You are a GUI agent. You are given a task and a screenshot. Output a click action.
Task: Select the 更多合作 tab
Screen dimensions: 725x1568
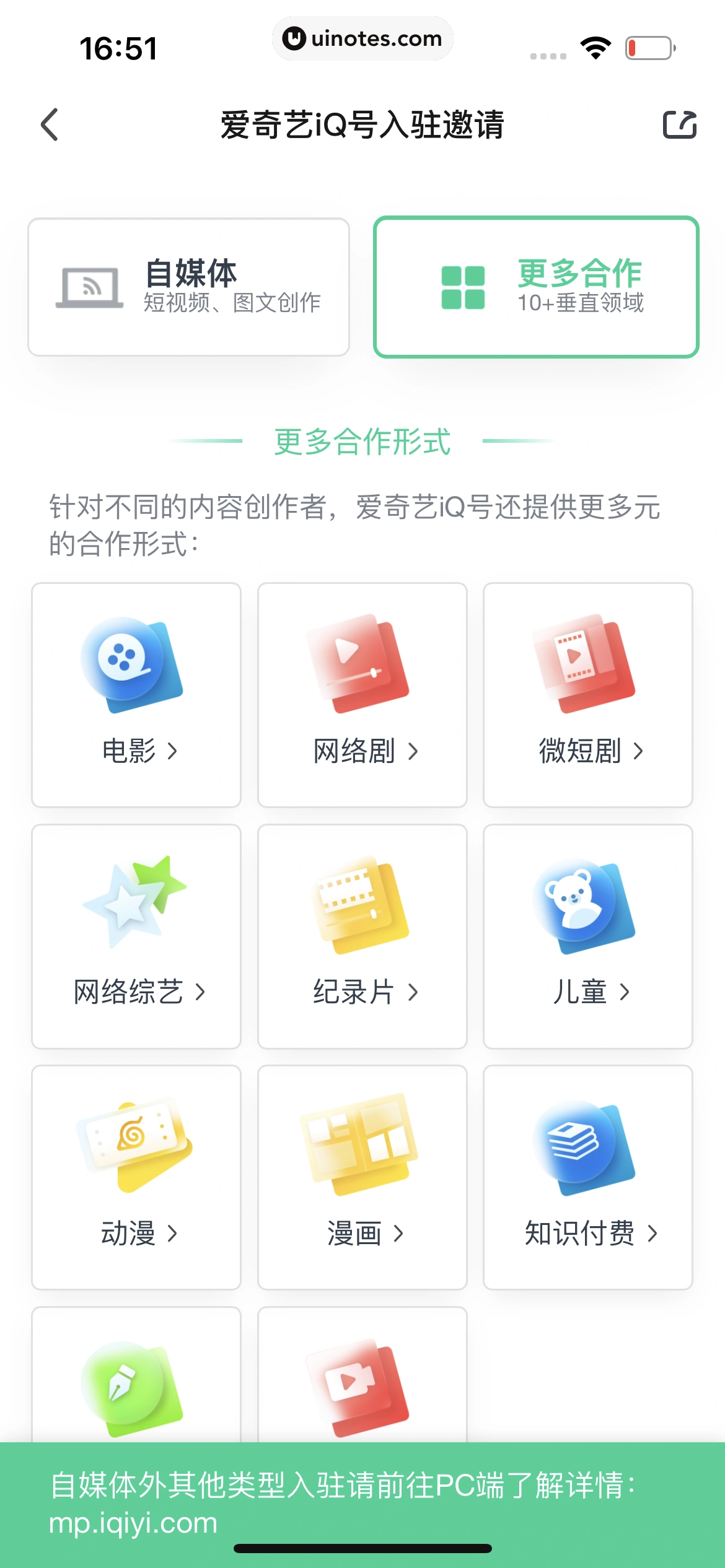[x=536, y=287]
